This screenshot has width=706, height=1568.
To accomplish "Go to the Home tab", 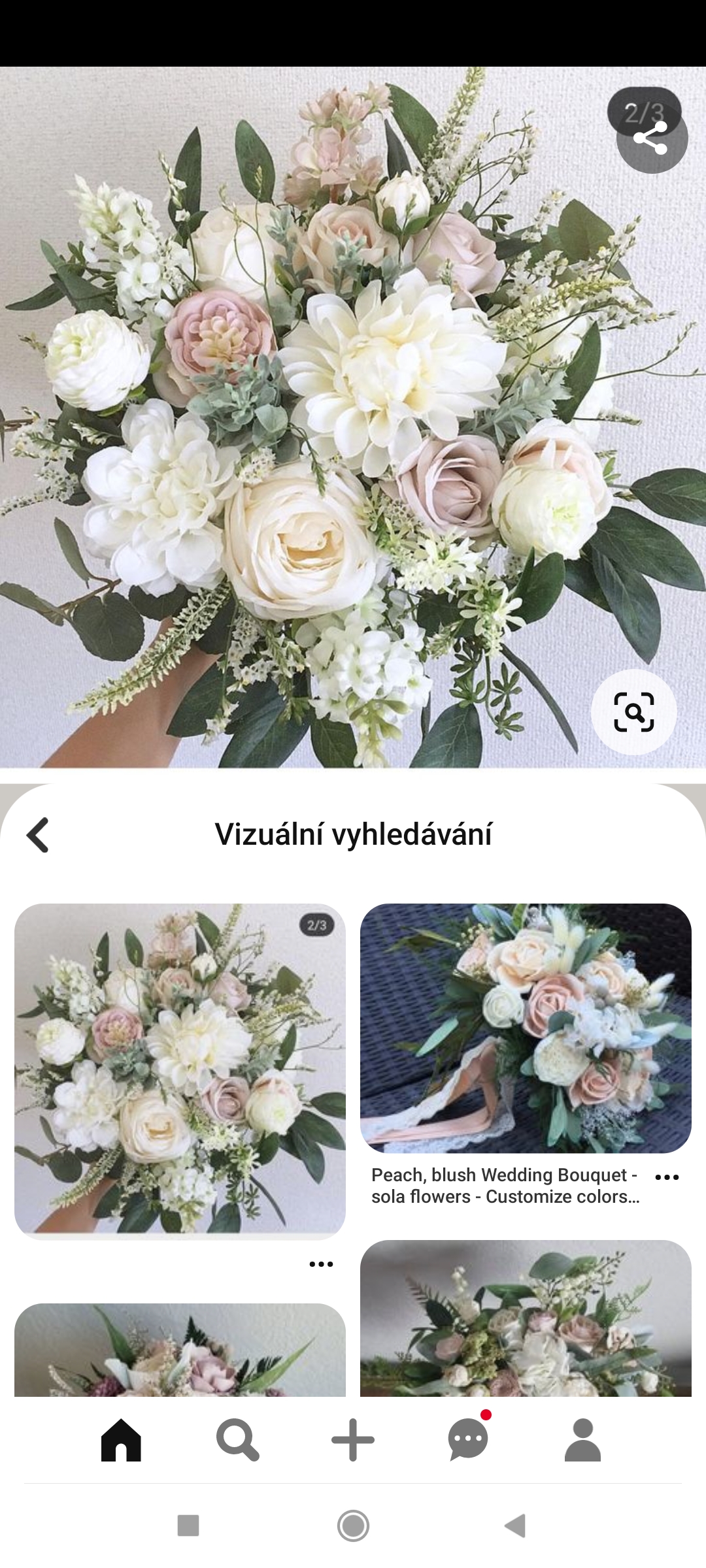I will click(121, 1440).
